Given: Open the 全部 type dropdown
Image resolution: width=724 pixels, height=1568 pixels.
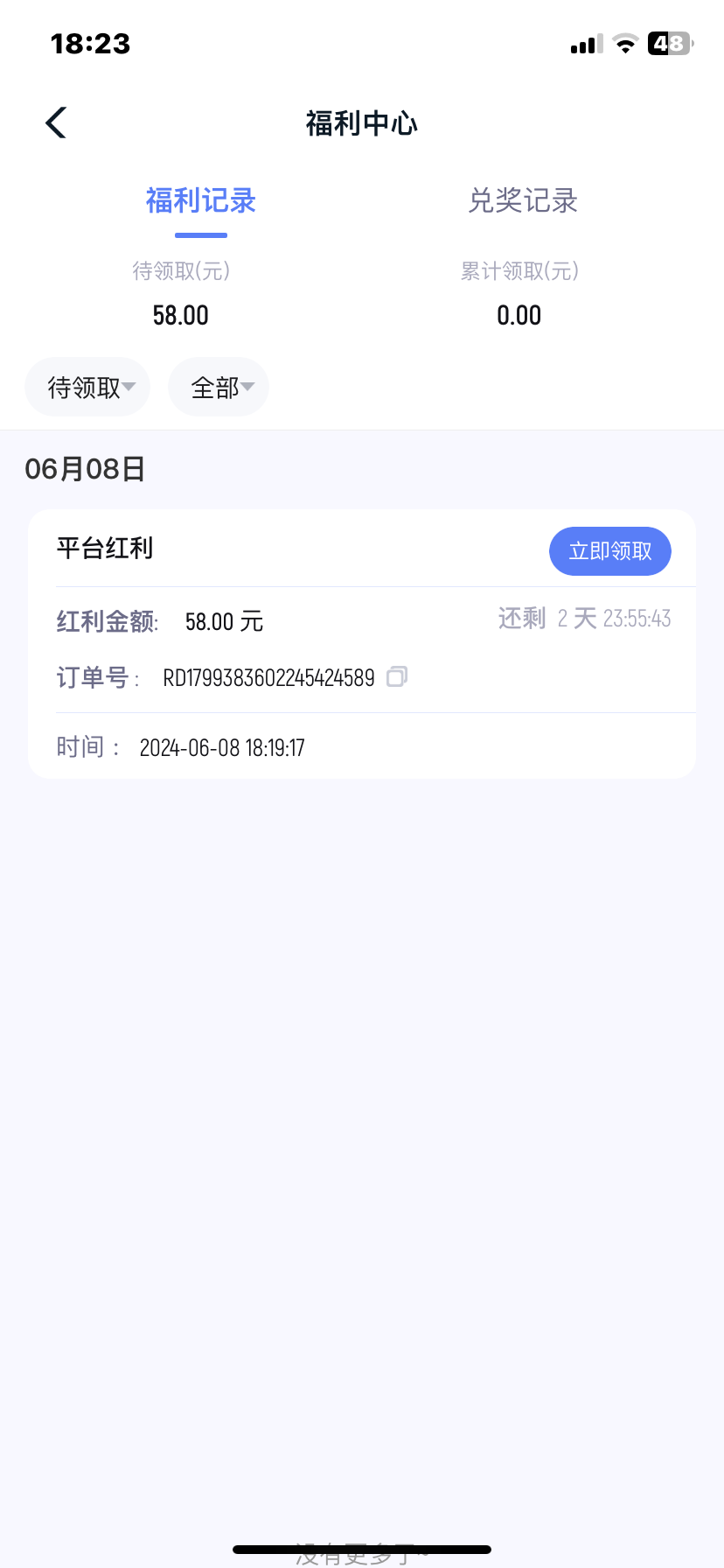Looking at the screenshot, I should (x=219, y=387).
